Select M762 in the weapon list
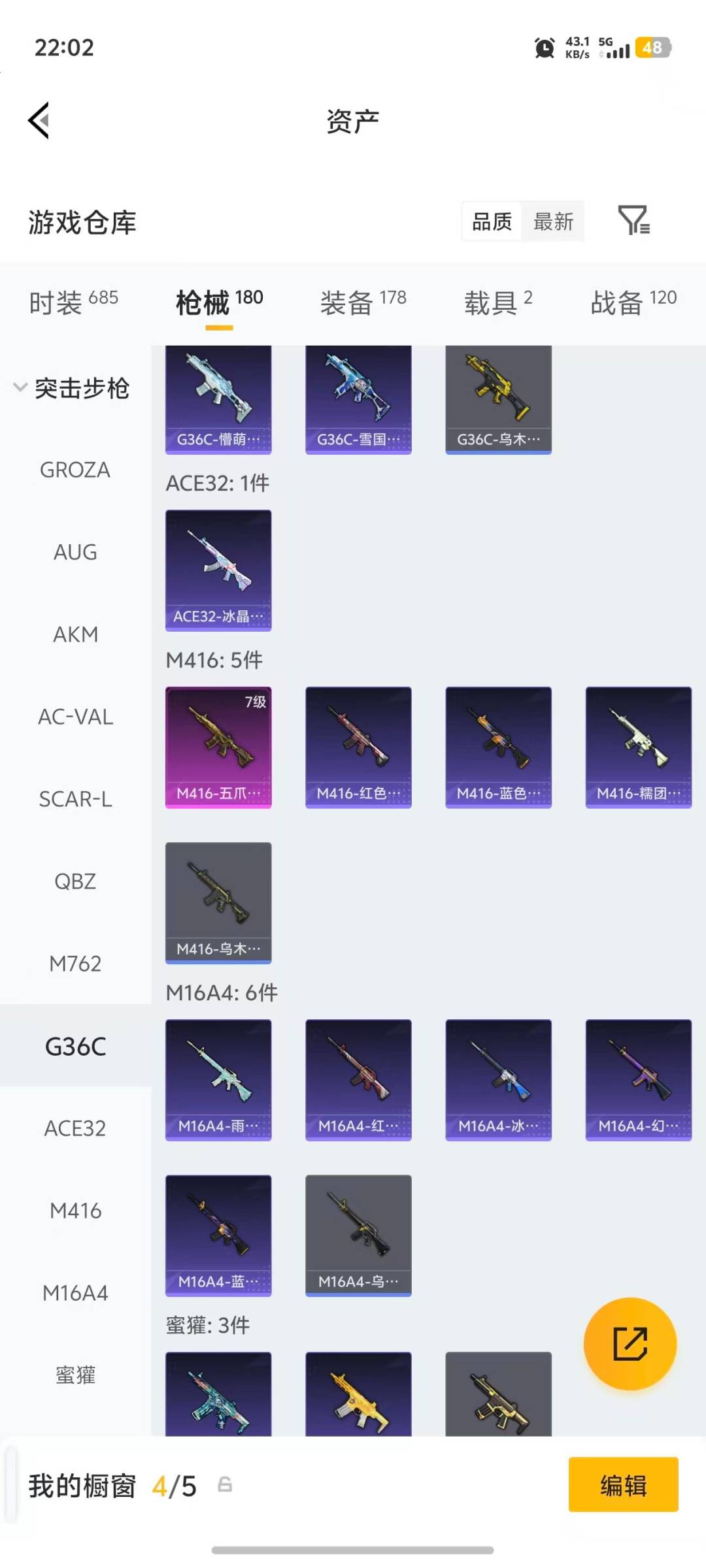This screenshot has height=1568, width=706. pyautogui.click(x=75, y=964)
